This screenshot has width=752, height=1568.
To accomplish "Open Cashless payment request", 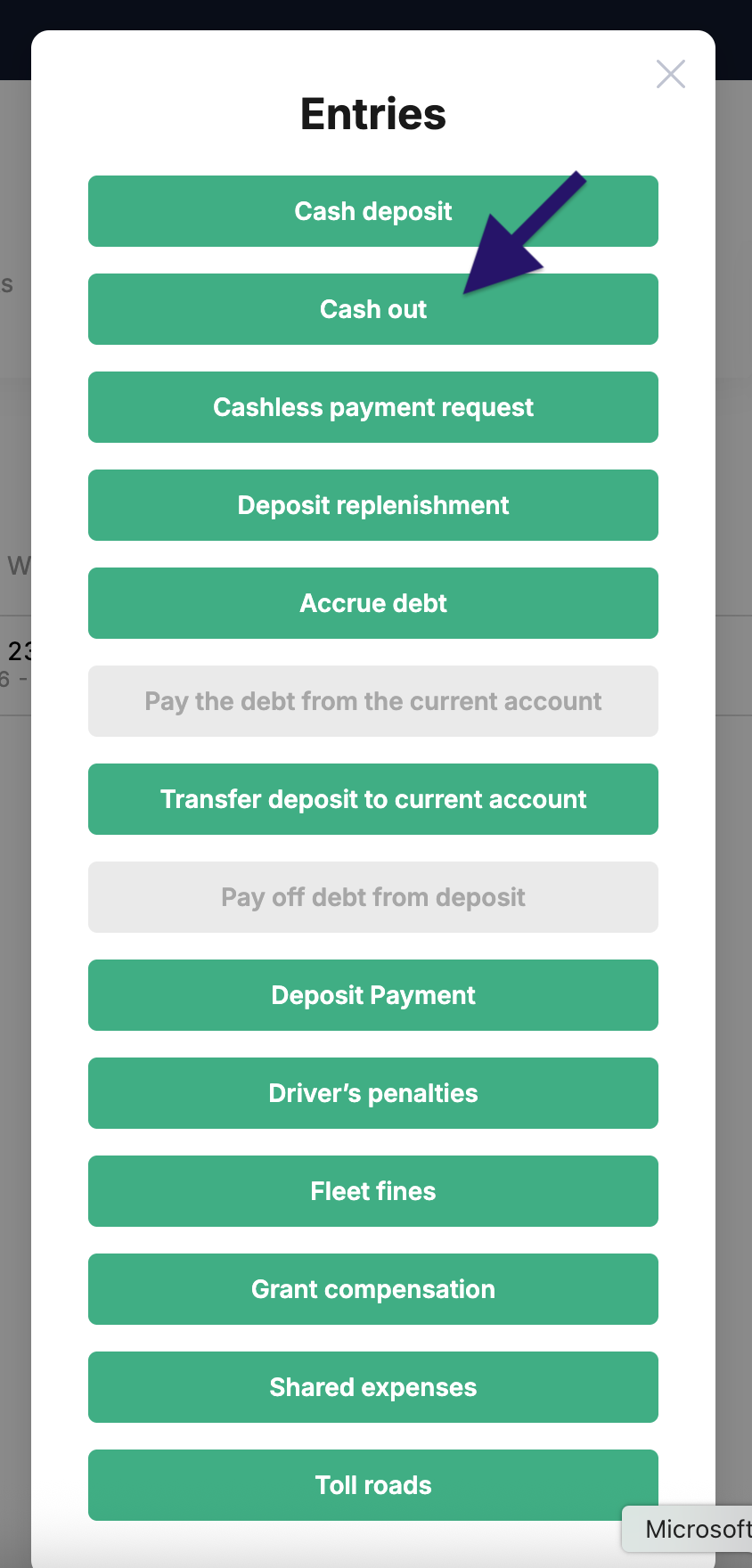I will [373, 407].
